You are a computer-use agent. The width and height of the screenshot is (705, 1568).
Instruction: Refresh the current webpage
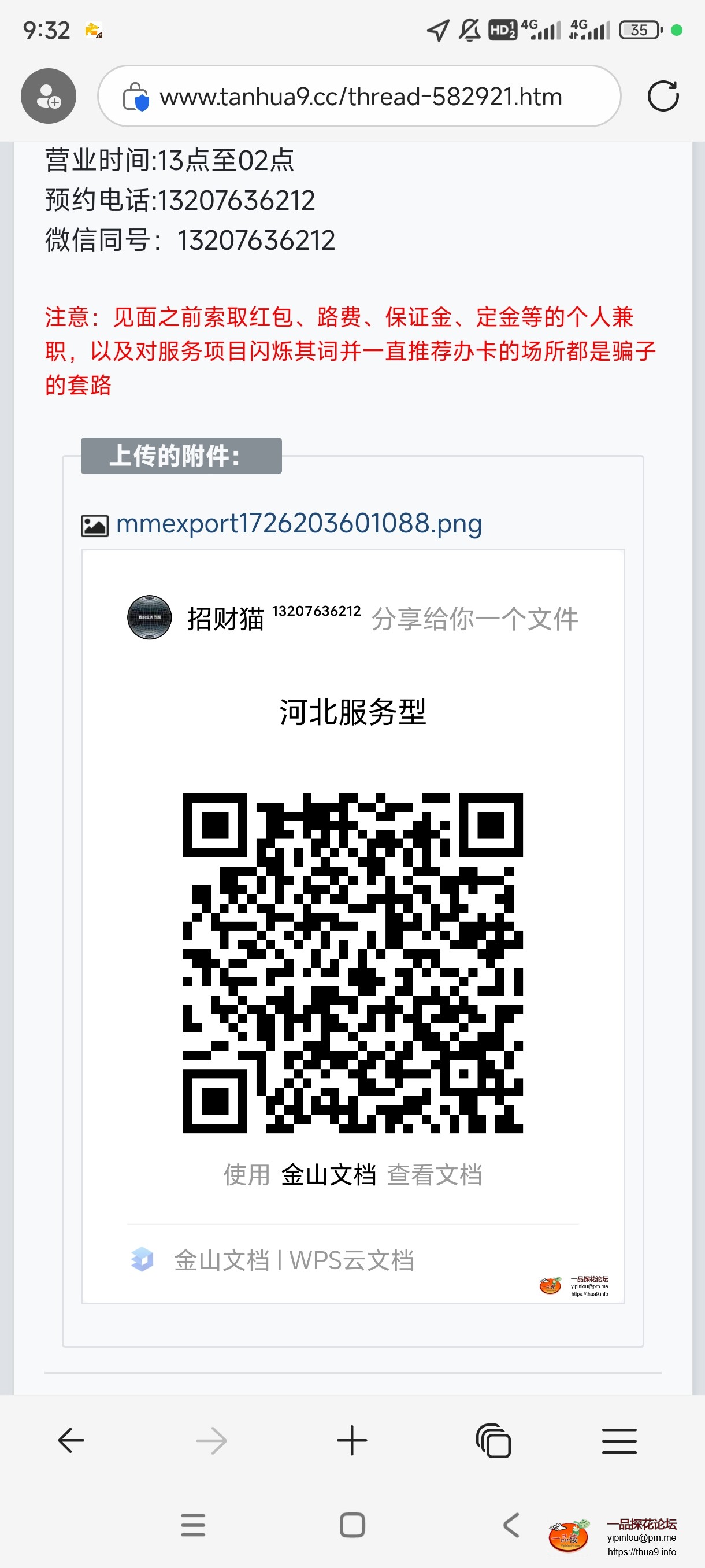[663, 95]
